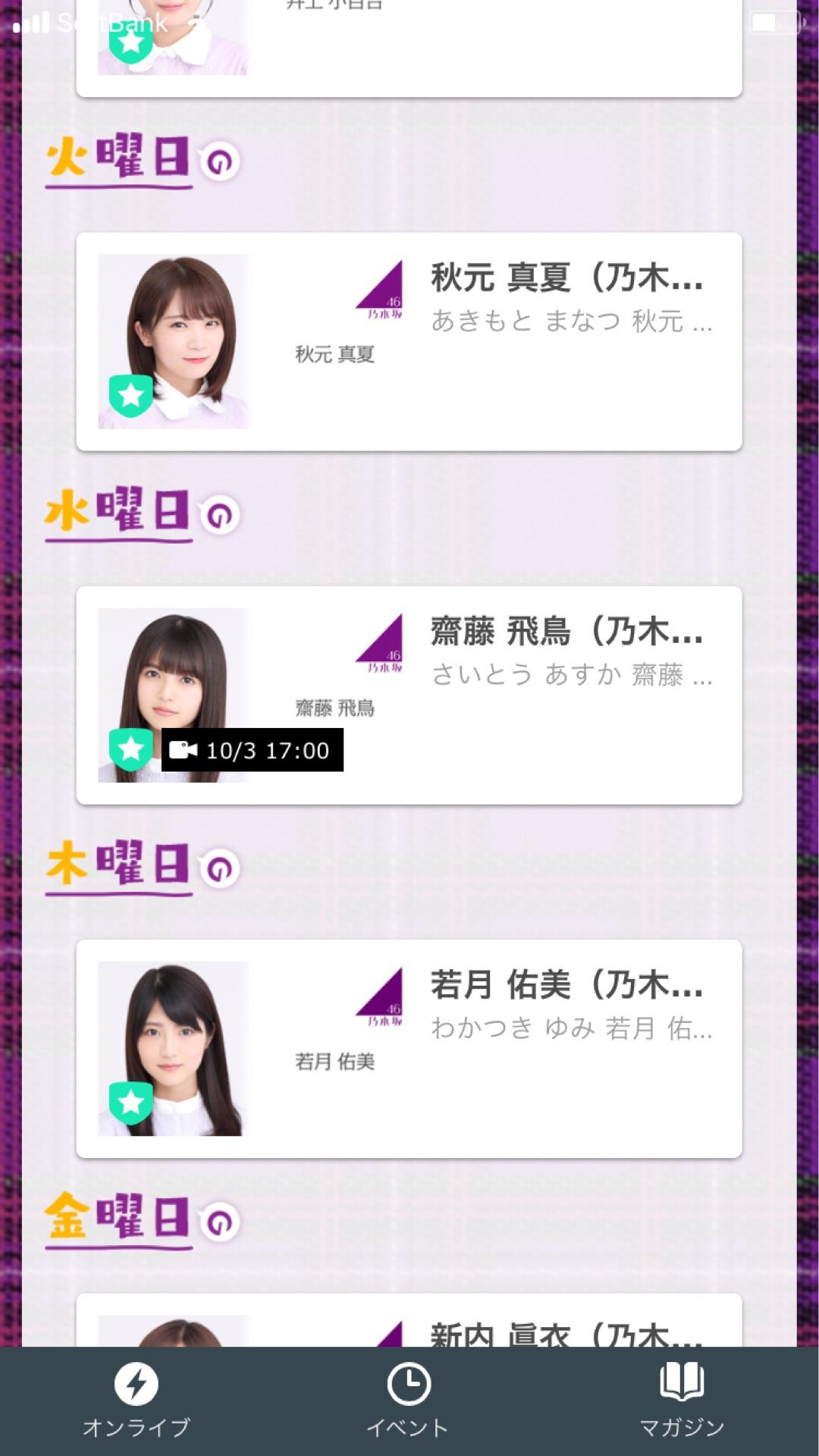Open 新内 眞衣's room card

coord(409,1323)
